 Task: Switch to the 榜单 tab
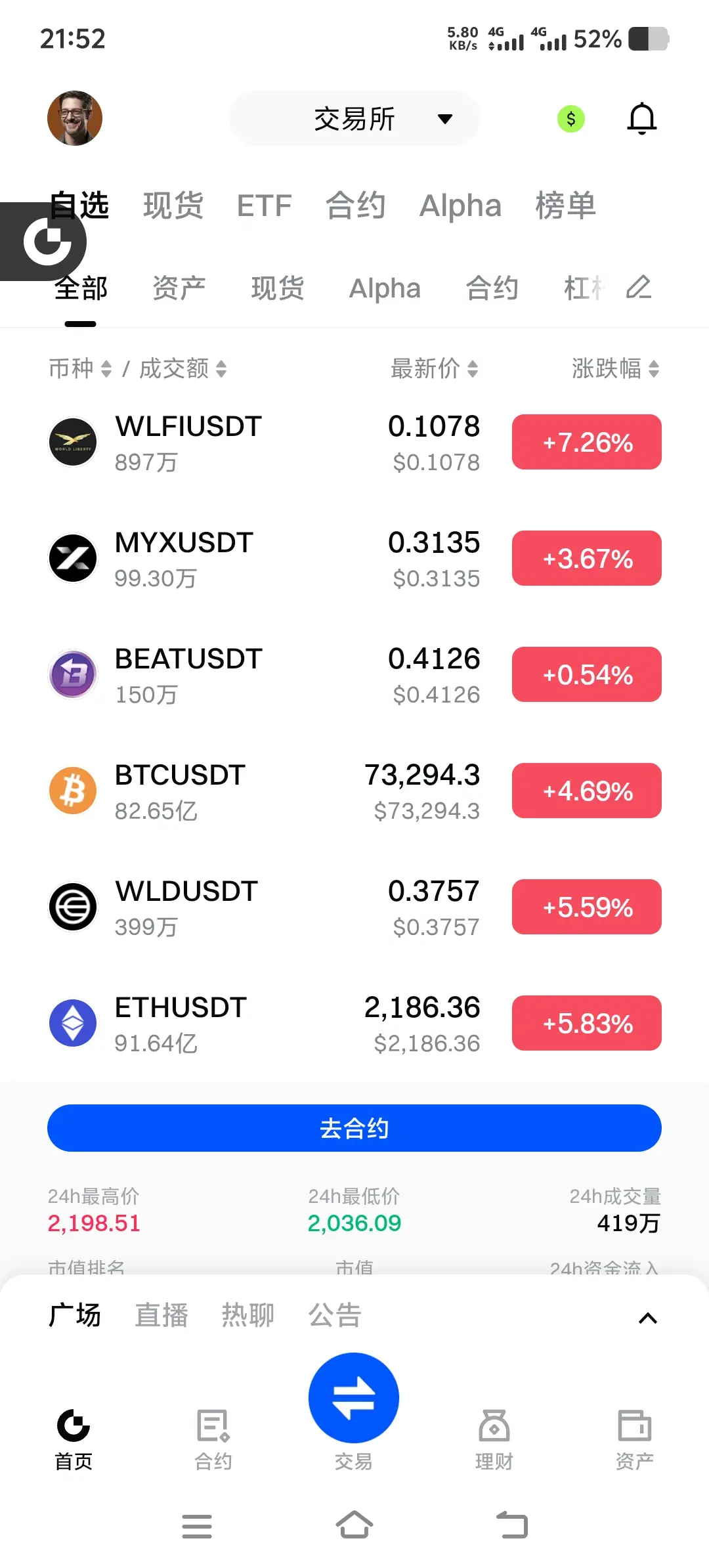(x=565, y=206)
